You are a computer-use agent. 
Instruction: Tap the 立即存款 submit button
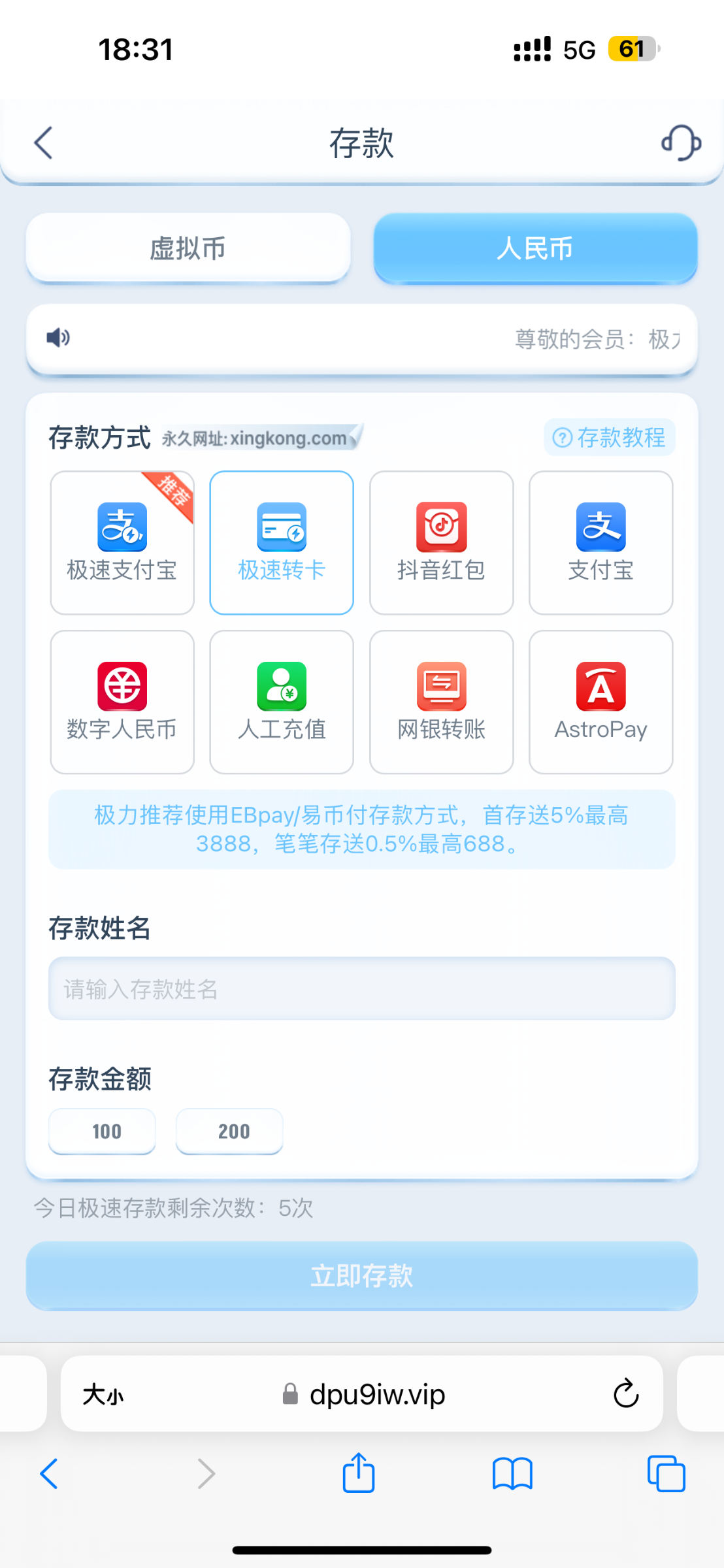click(361, 1275)
